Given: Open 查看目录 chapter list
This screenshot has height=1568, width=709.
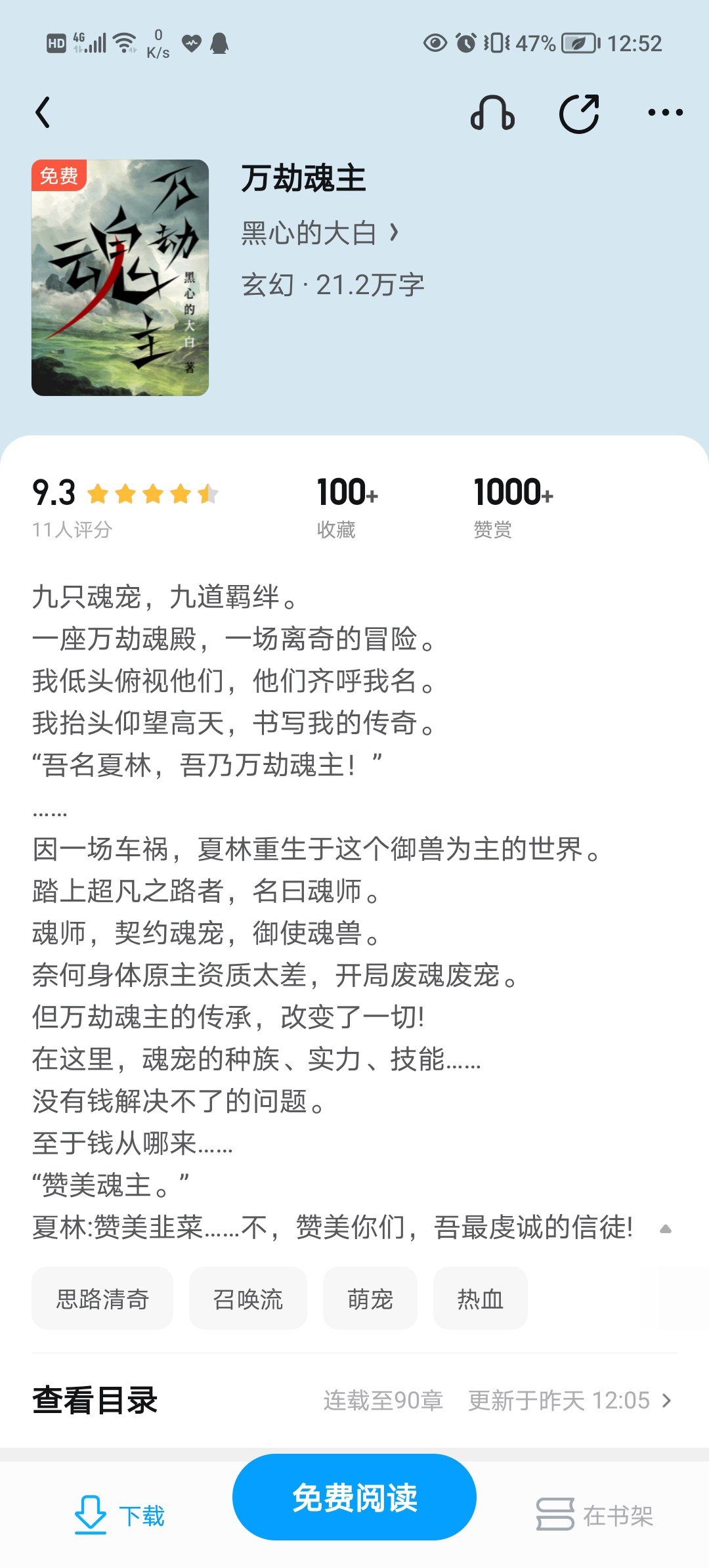Looking at the screenshot, I should coord(354,1400).
